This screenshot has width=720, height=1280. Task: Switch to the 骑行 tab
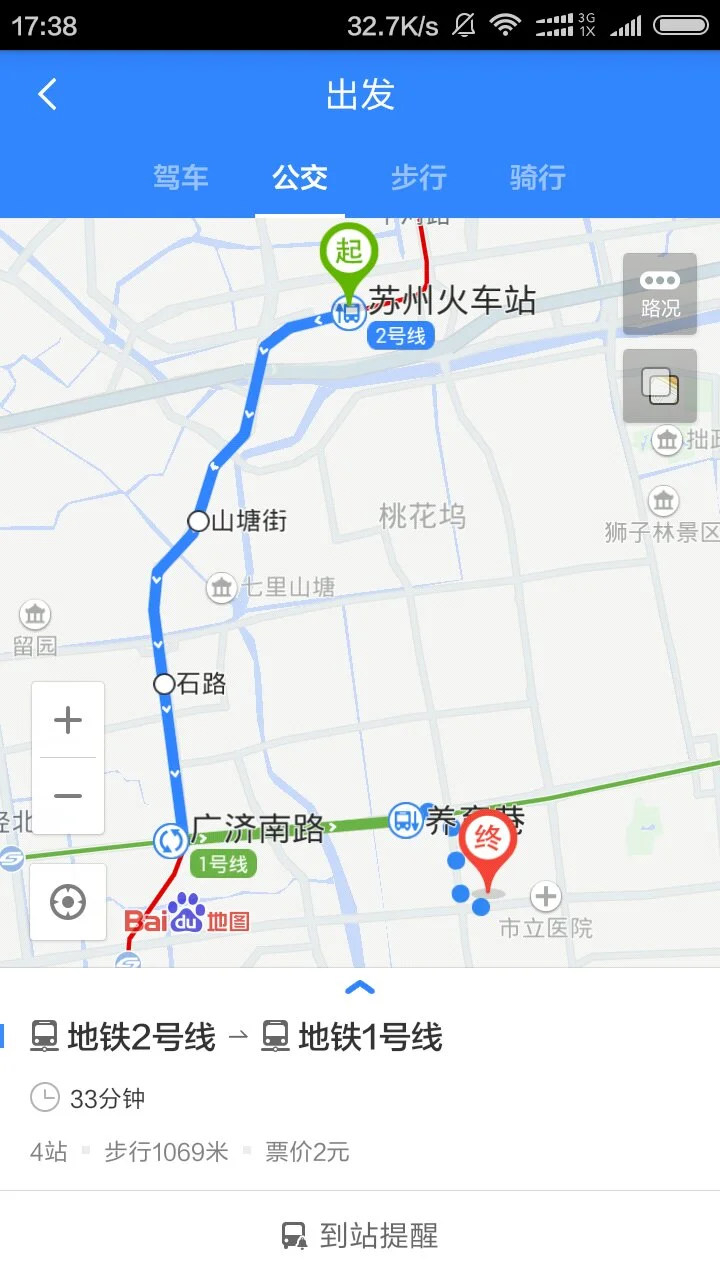click(536, 178)
